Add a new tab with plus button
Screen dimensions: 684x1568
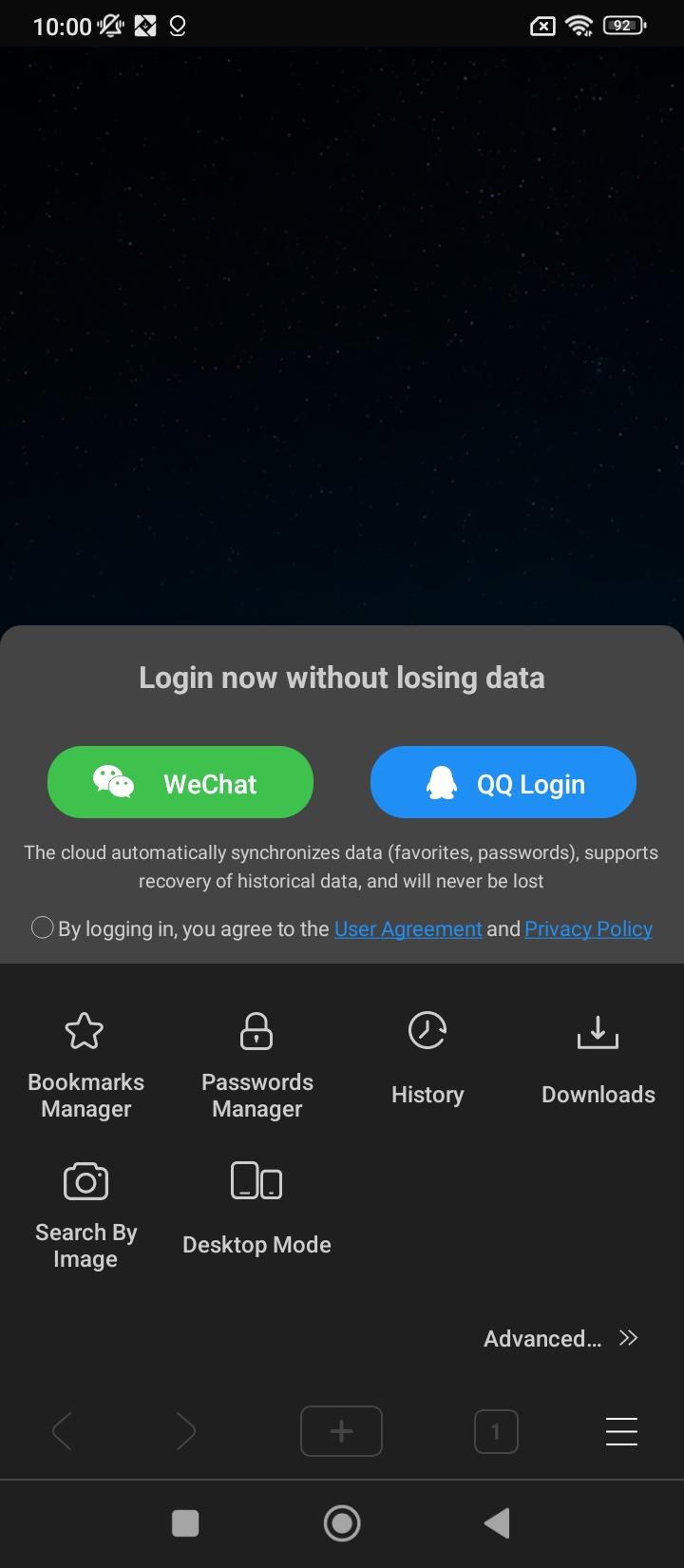click(341, 1431)
